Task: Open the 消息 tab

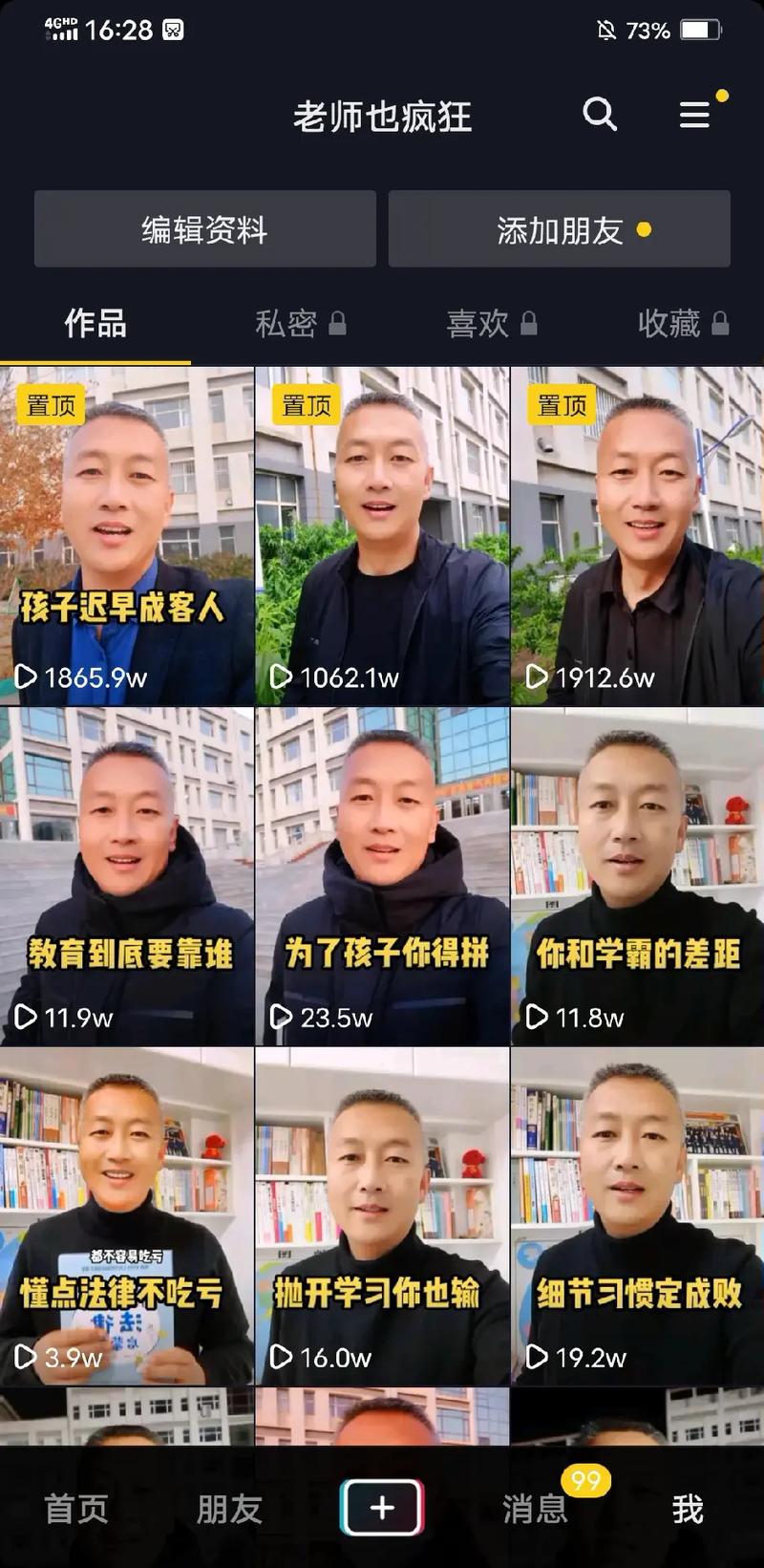Action: pyautogui.click(x=535, y=1509)
